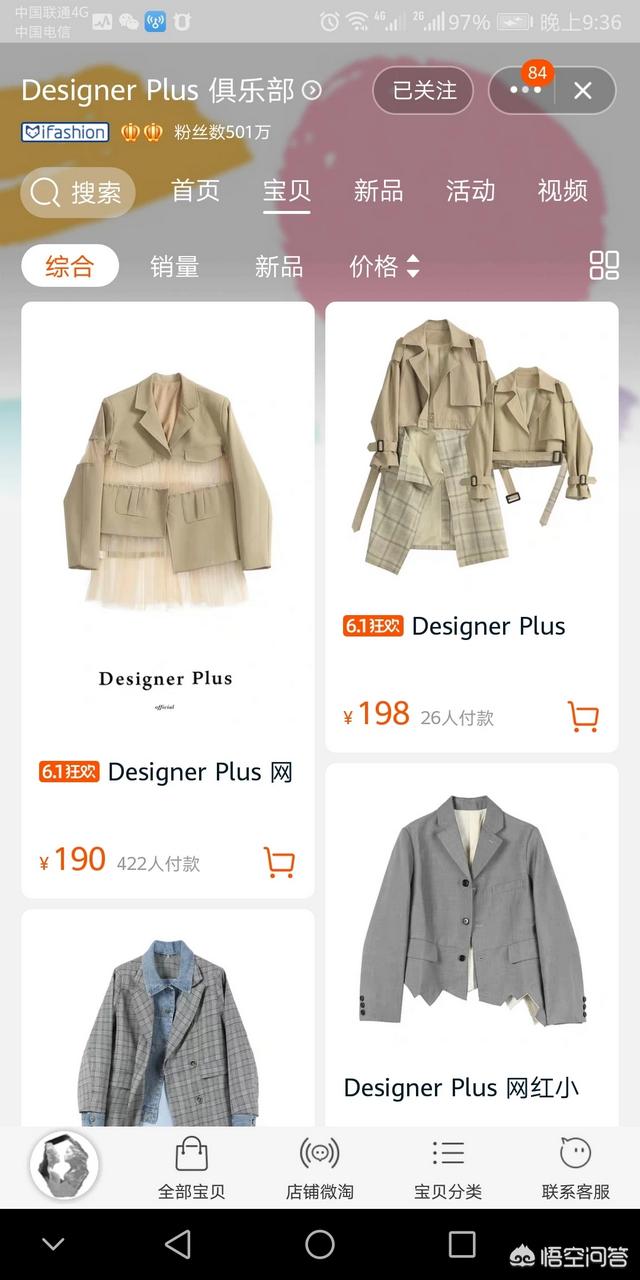640x1280 pixels.
Task: Close the shop page with X
Action: 583,91
